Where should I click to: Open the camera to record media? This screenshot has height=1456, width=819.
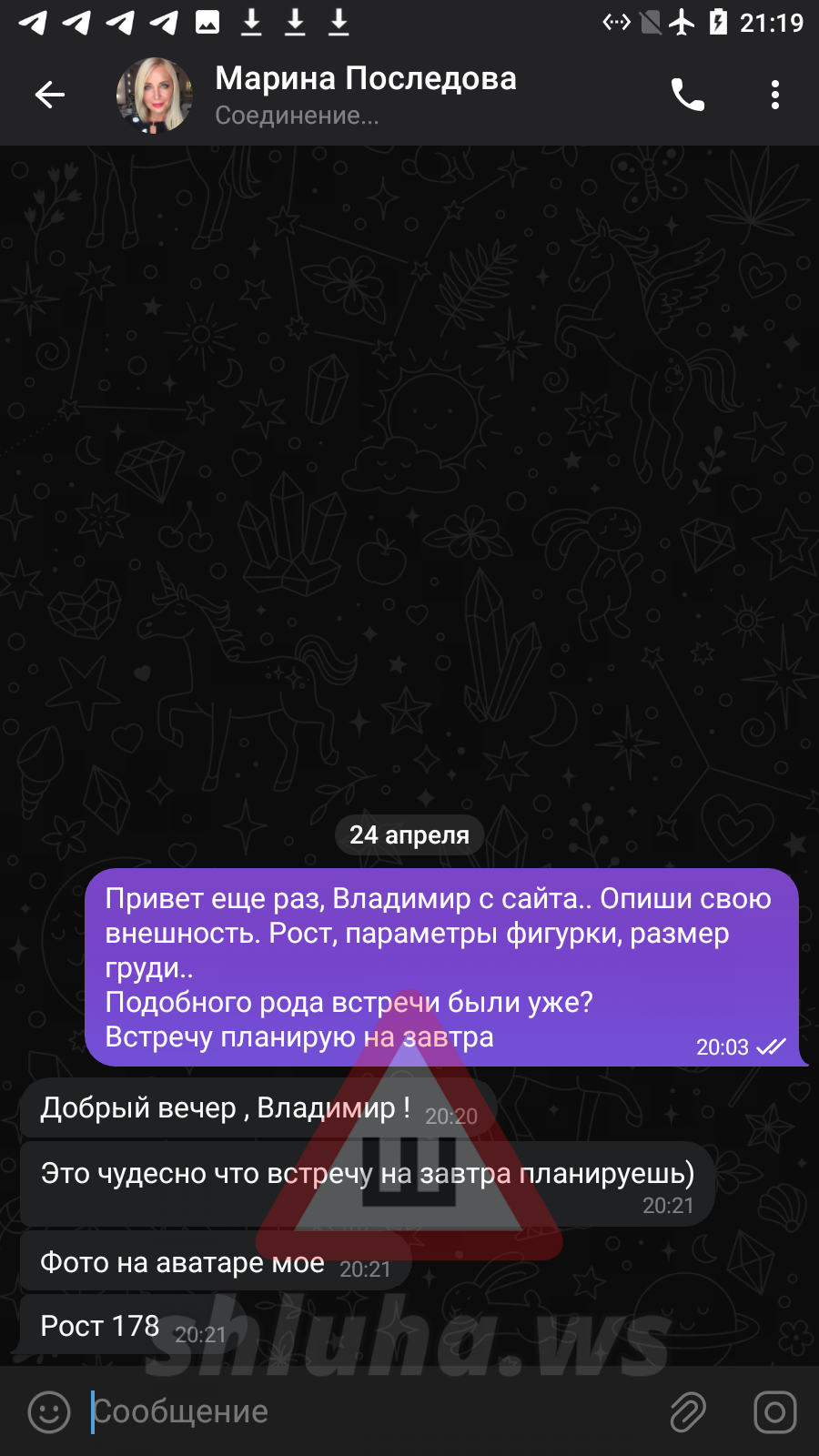pyautogui.click(x=775, y=1412)
